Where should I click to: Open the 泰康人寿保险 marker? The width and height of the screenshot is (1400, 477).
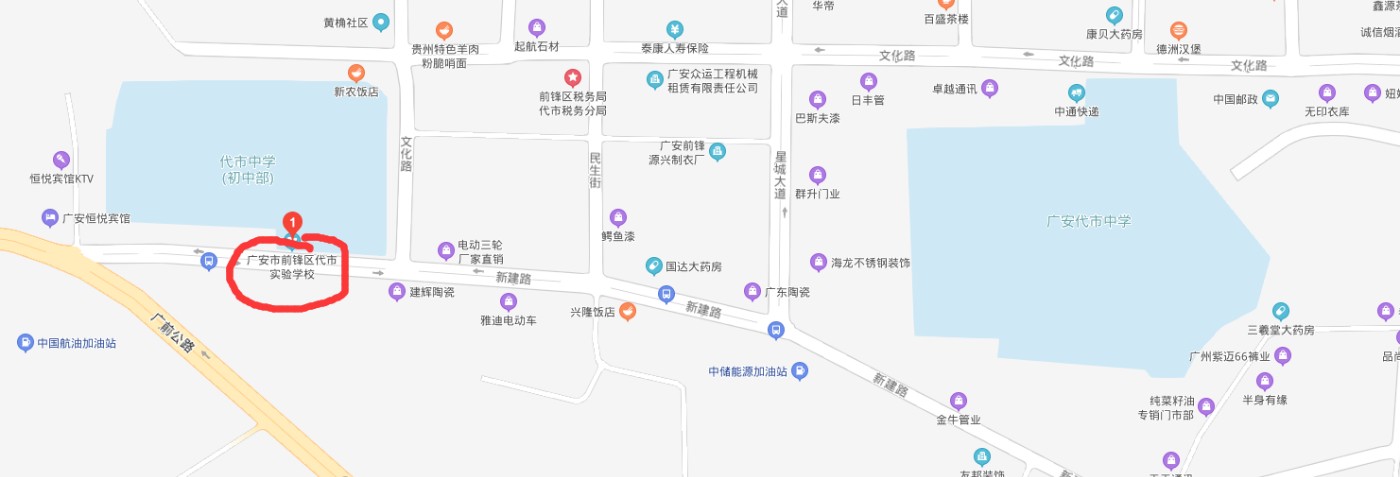click(675, 29)
